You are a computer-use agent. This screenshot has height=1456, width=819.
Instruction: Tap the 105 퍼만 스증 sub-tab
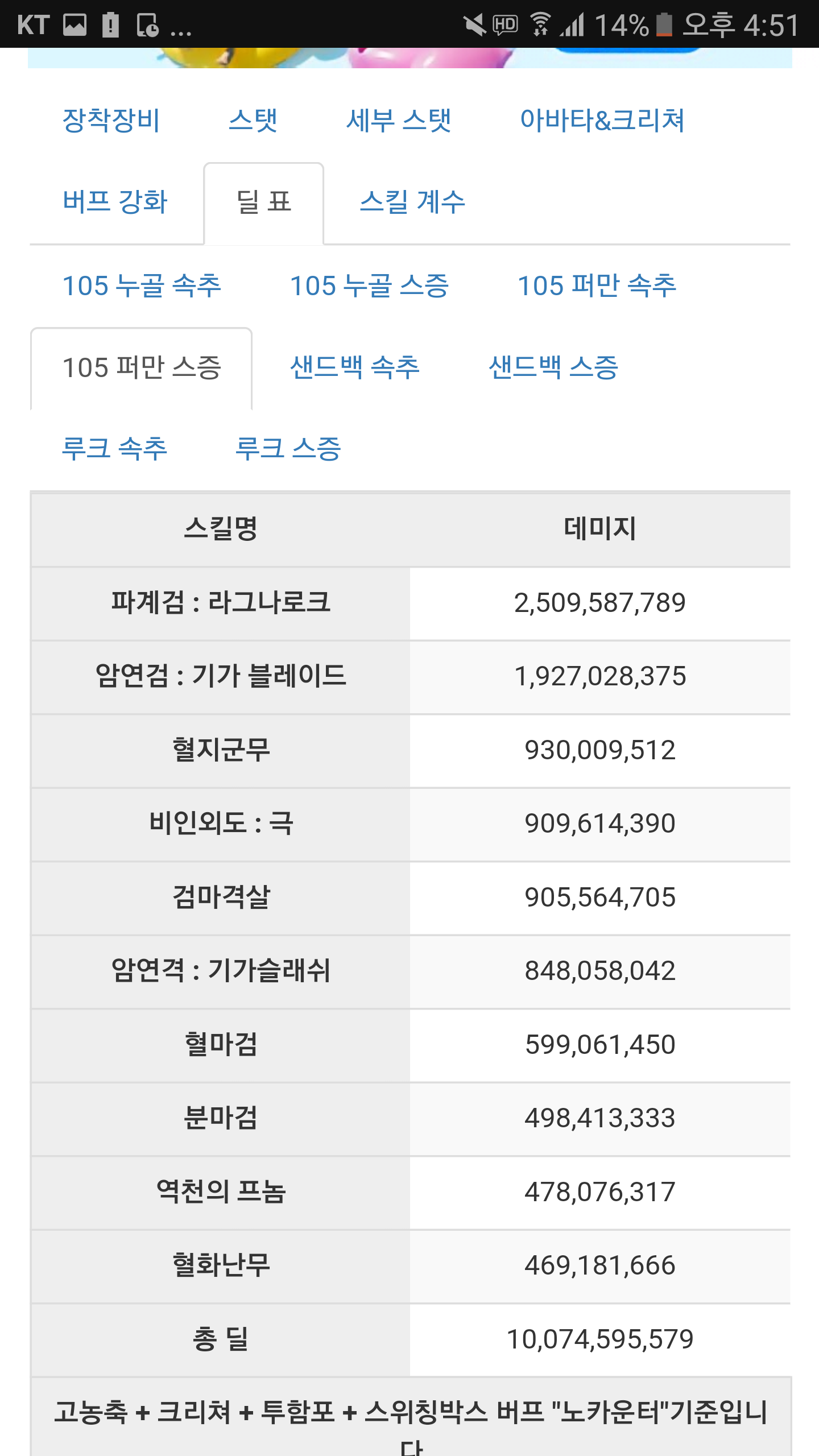point(141,367)
